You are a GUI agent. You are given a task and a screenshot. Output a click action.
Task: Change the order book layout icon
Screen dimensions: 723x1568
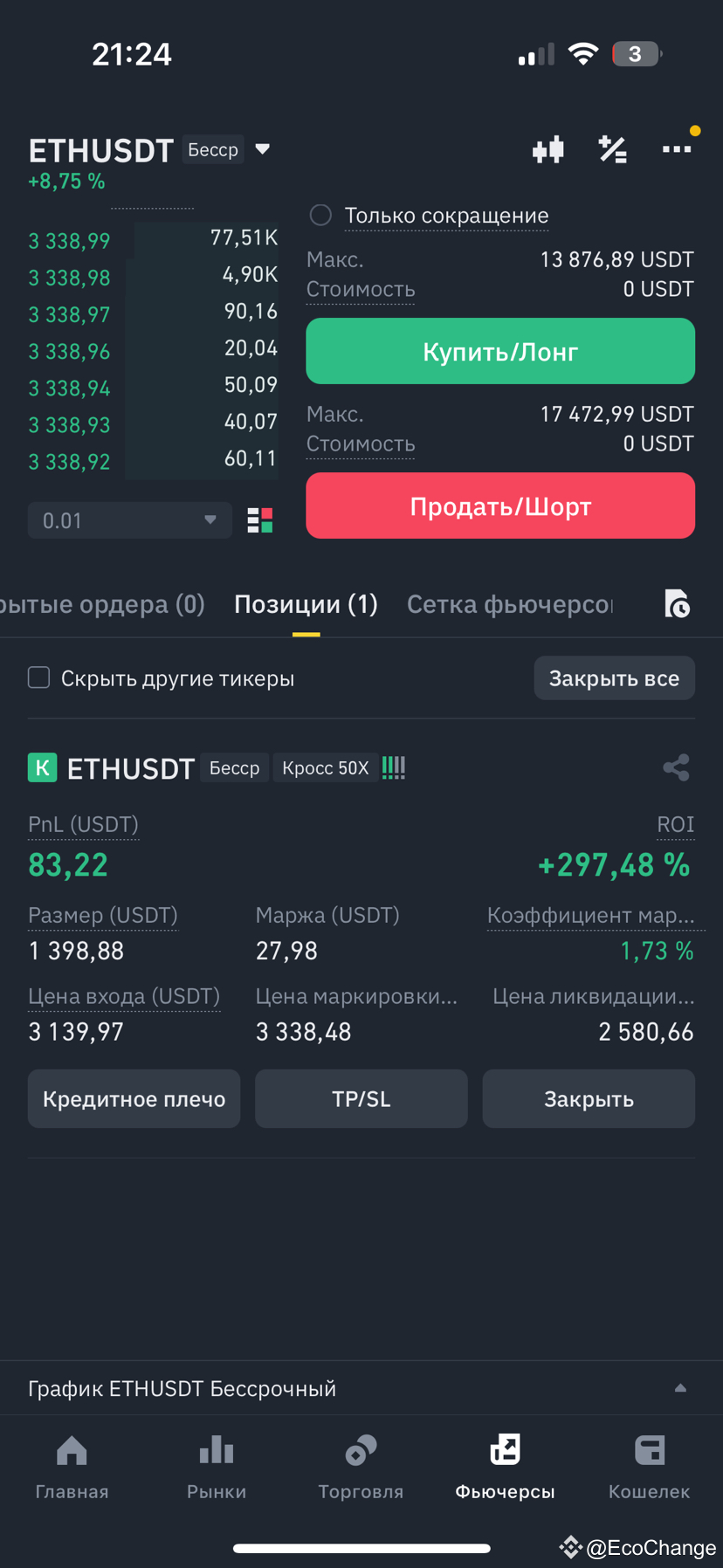pyautogui.click(x=260, y=520)
